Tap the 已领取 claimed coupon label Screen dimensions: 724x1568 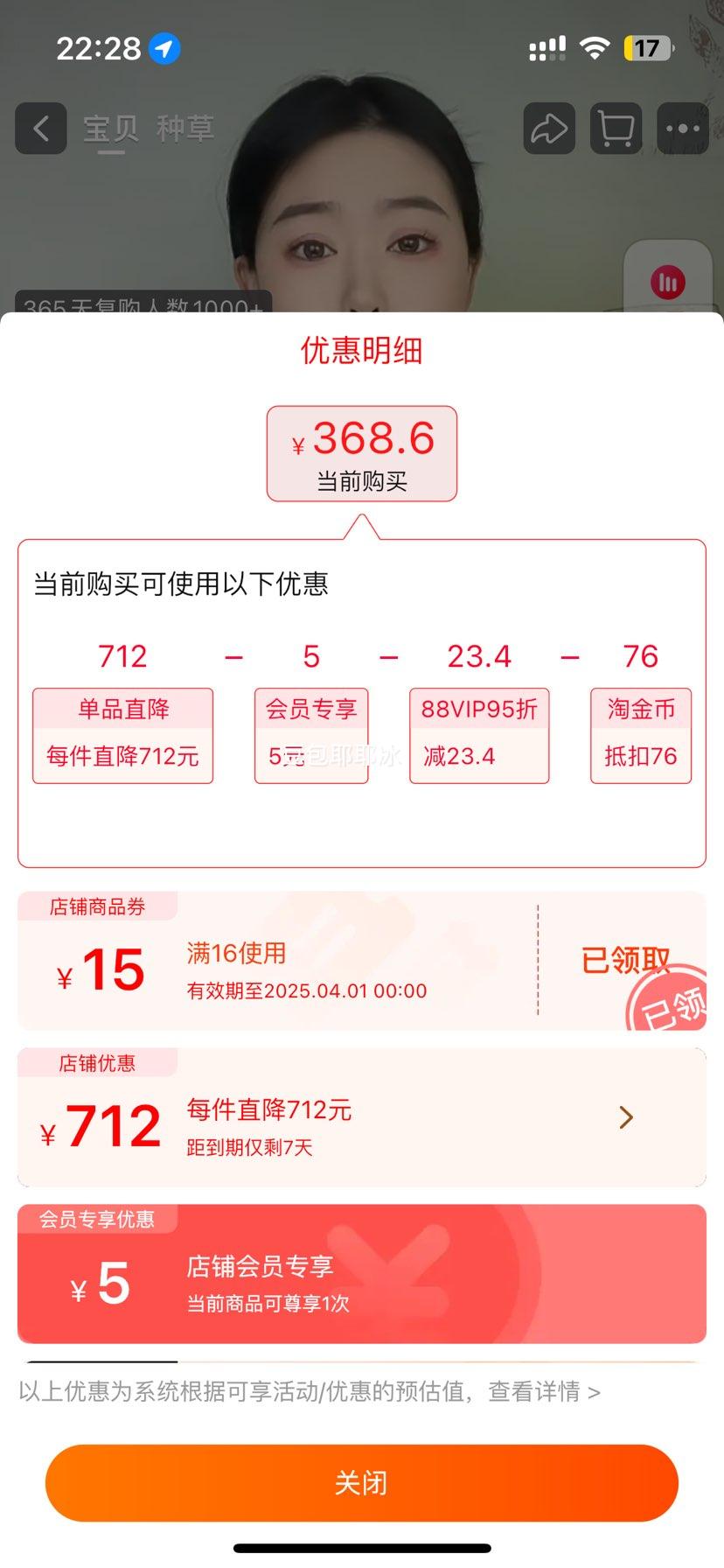tap(624, 960)
